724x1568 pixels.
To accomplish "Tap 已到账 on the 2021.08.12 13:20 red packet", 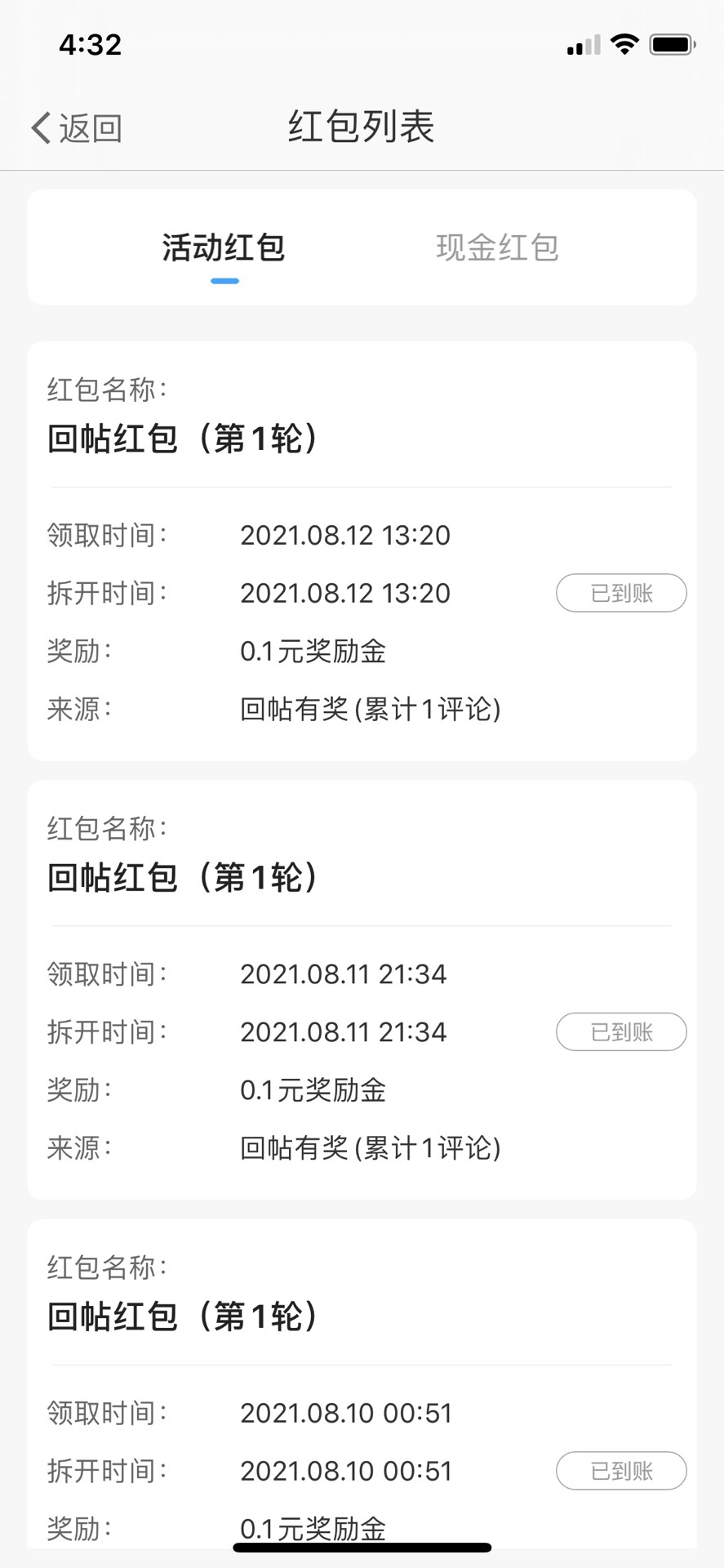I will click(621, 593).
